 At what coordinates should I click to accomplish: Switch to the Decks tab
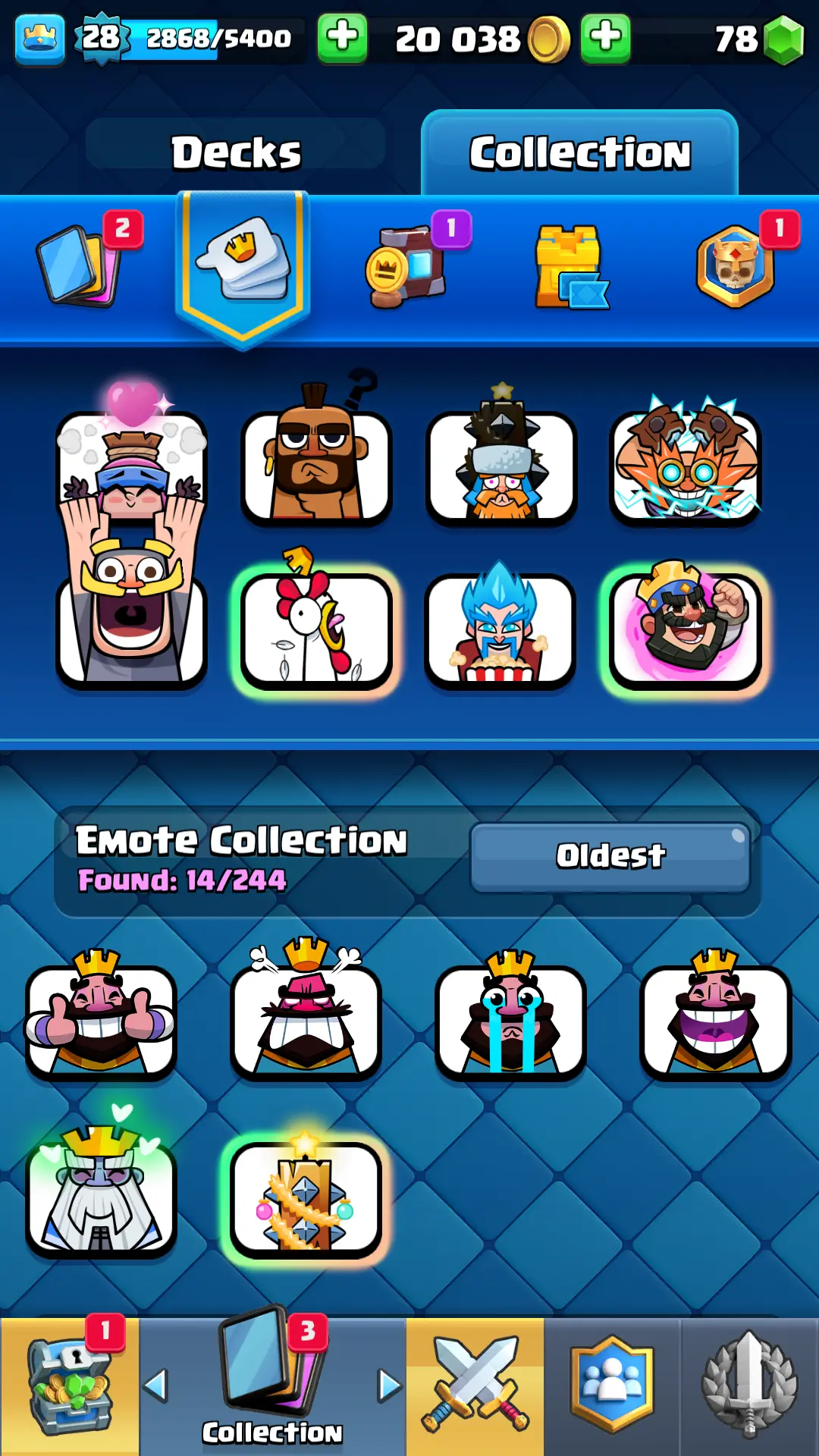(235, 152)
